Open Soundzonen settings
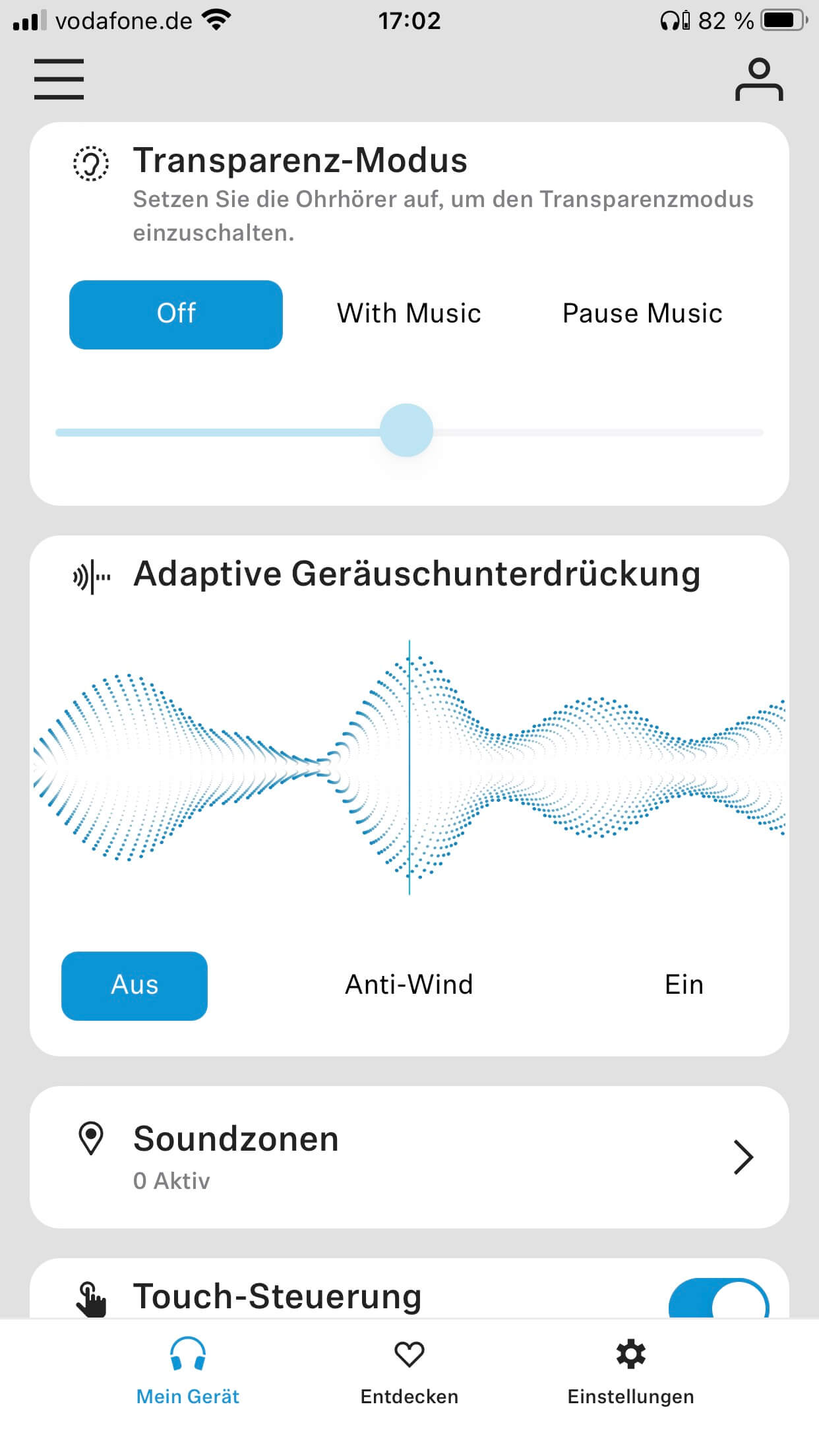819x1456 pixels. [409, 1157]
